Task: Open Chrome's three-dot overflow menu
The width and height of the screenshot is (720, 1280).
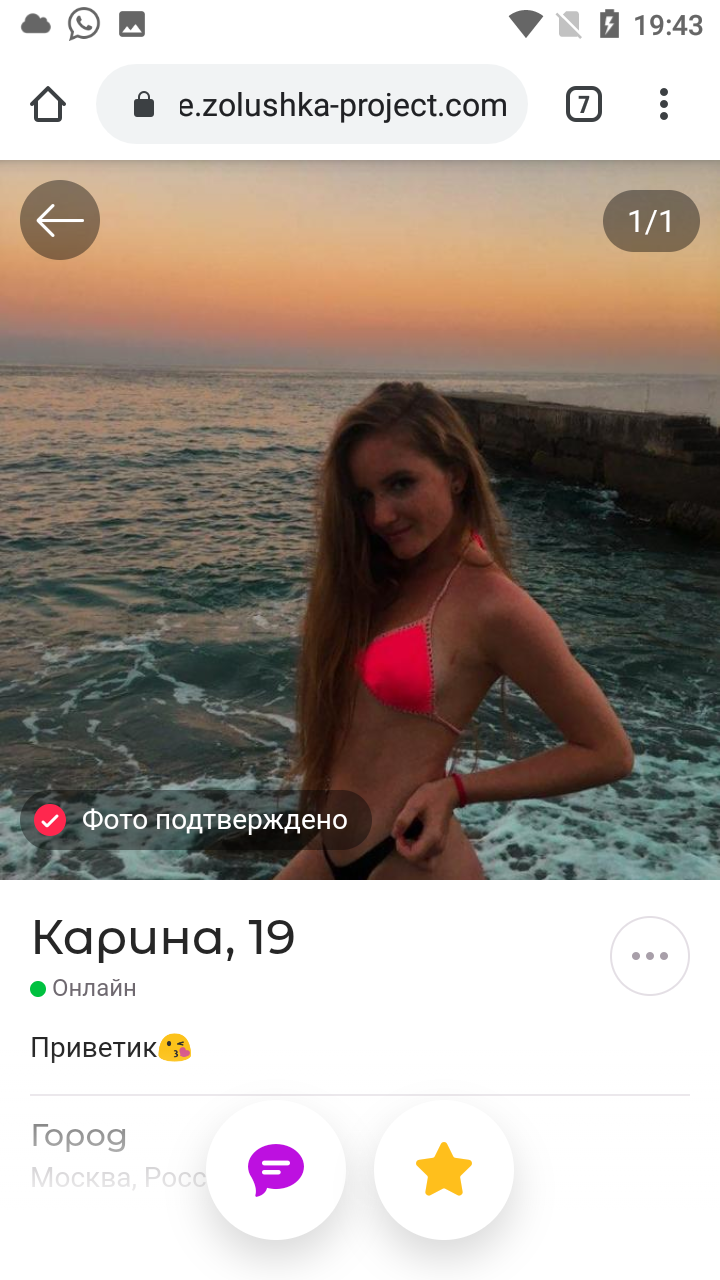Action: [663, 104]
